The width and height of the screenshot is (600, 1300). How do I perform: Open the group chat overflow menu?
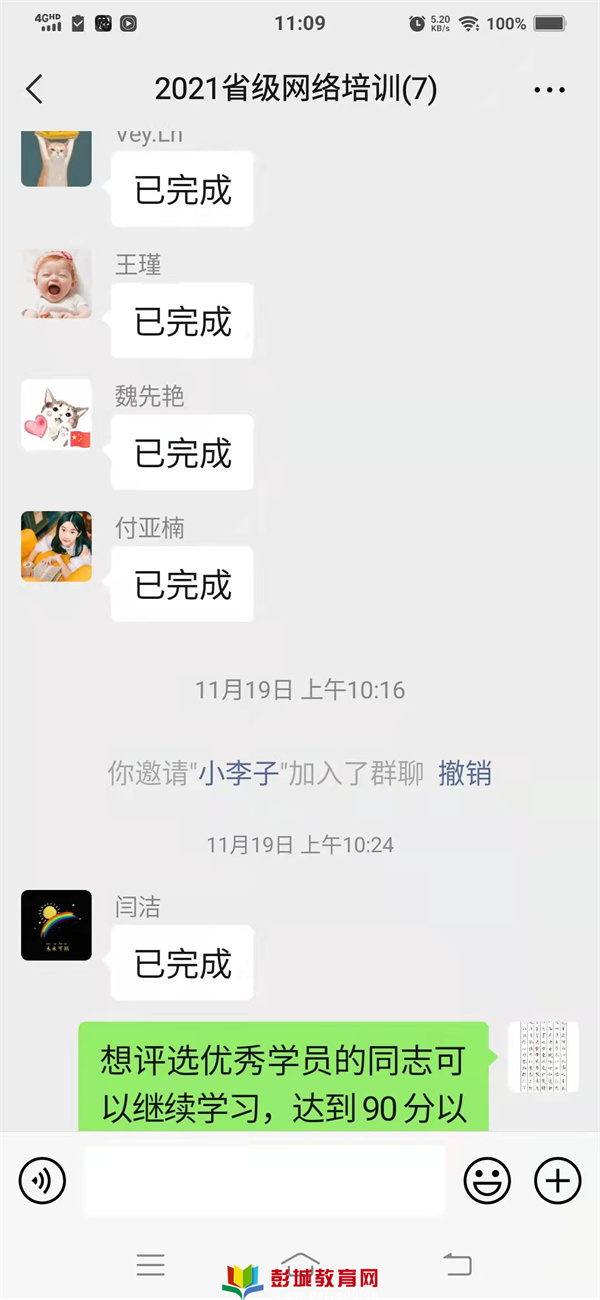(x=549, y=90)
